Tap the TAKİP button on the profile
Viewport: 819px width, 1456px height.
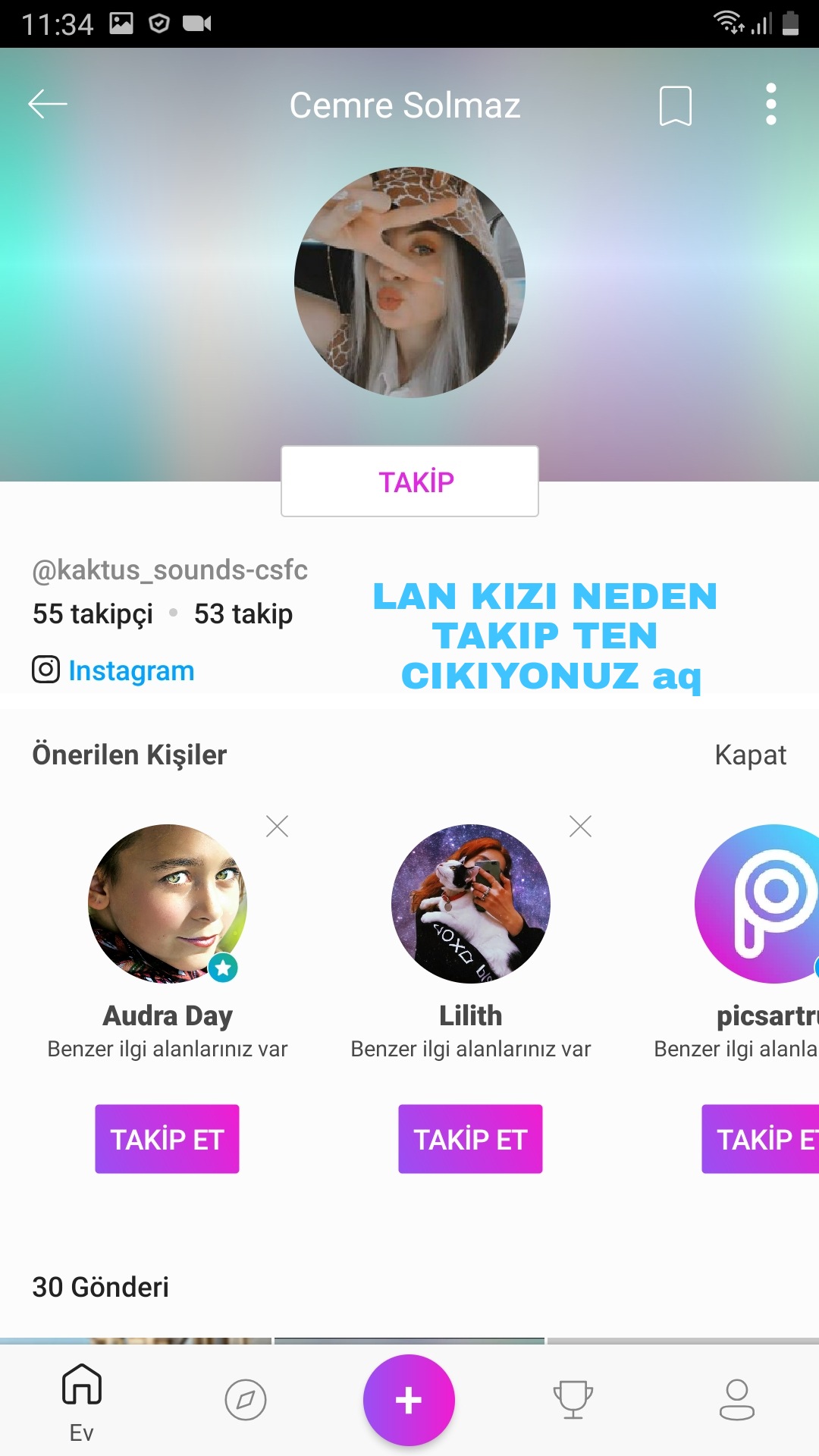(409, 482)
